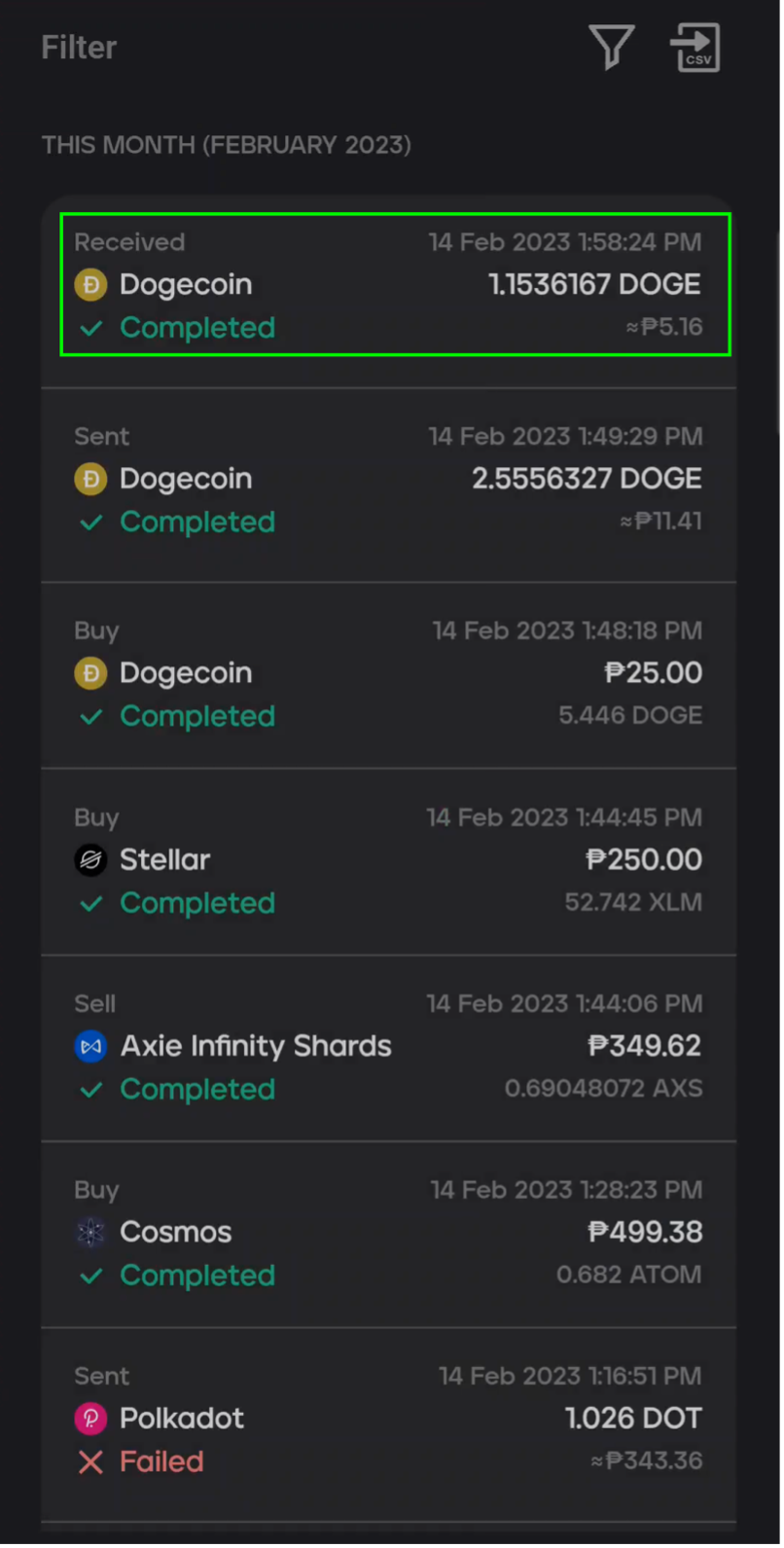Click the Filter heading text
Image resolution: width=784 pixels, height=1548 pixels.
coord(79,46)
